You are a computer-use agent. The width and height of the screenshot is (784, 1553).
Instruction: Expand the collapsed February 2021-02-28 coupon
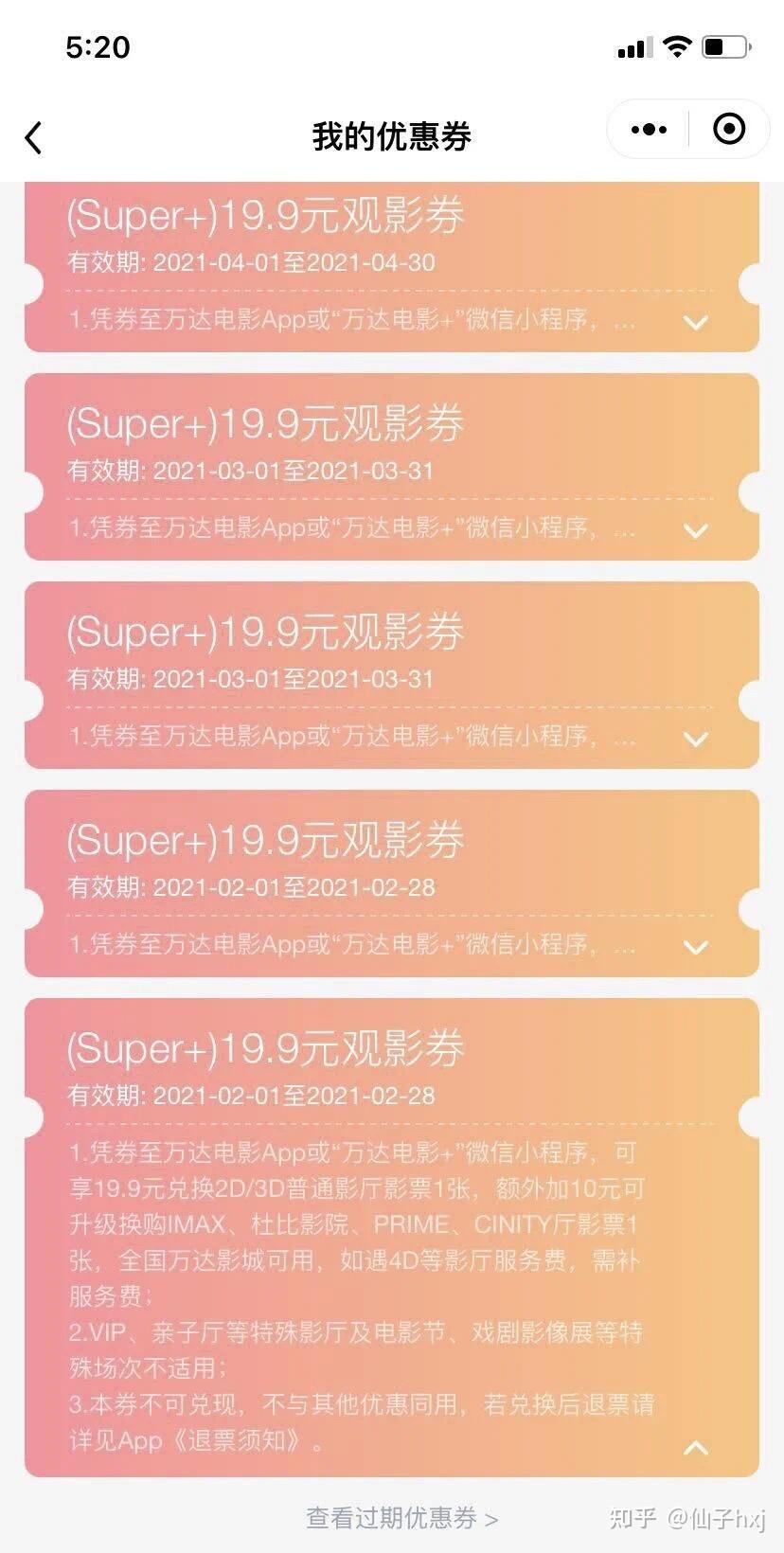(x=698, y=947)
